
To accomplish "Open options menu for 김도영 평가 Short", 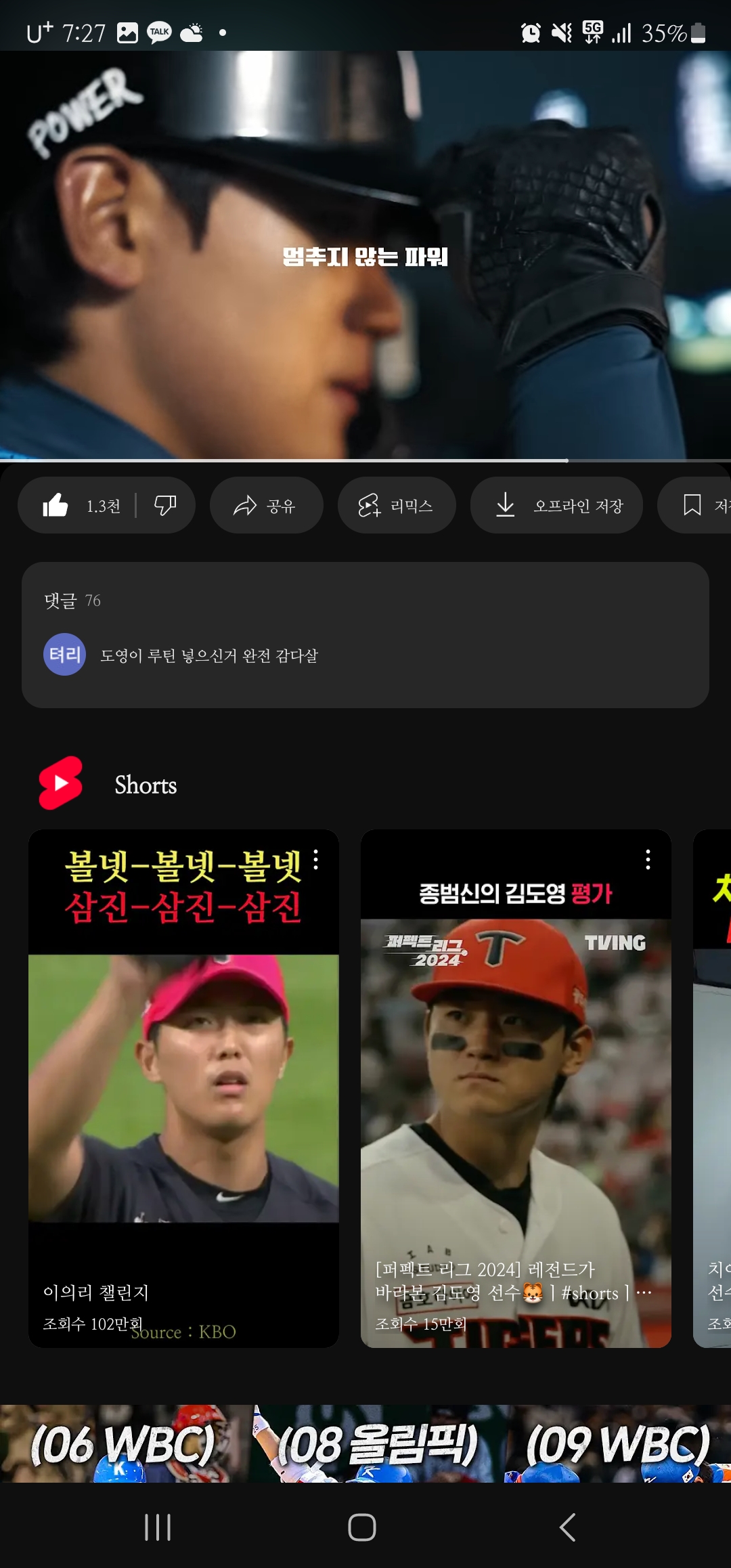I will 648,860.
